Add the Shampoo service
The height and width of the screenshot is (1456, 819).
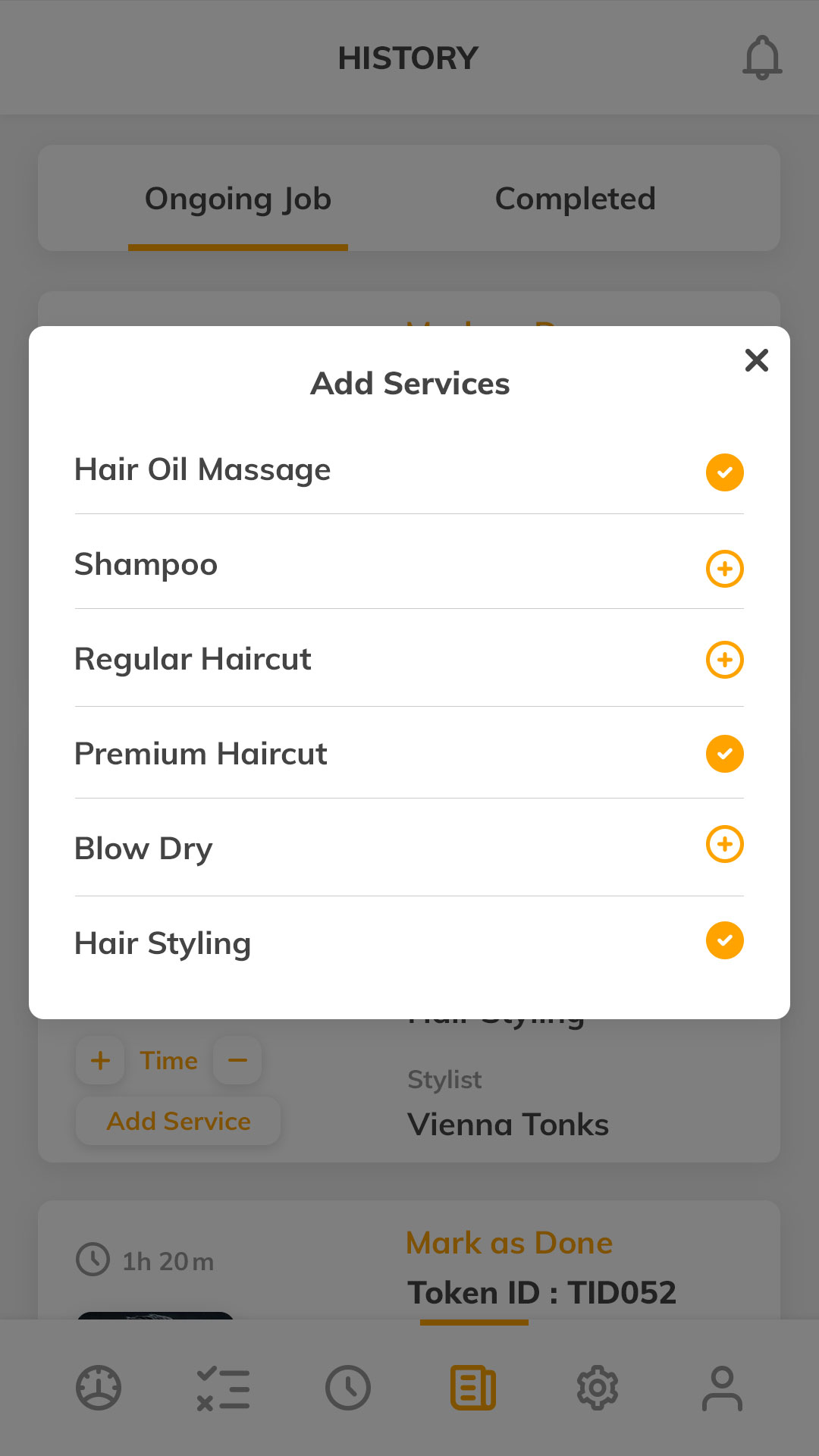(724, 569)
